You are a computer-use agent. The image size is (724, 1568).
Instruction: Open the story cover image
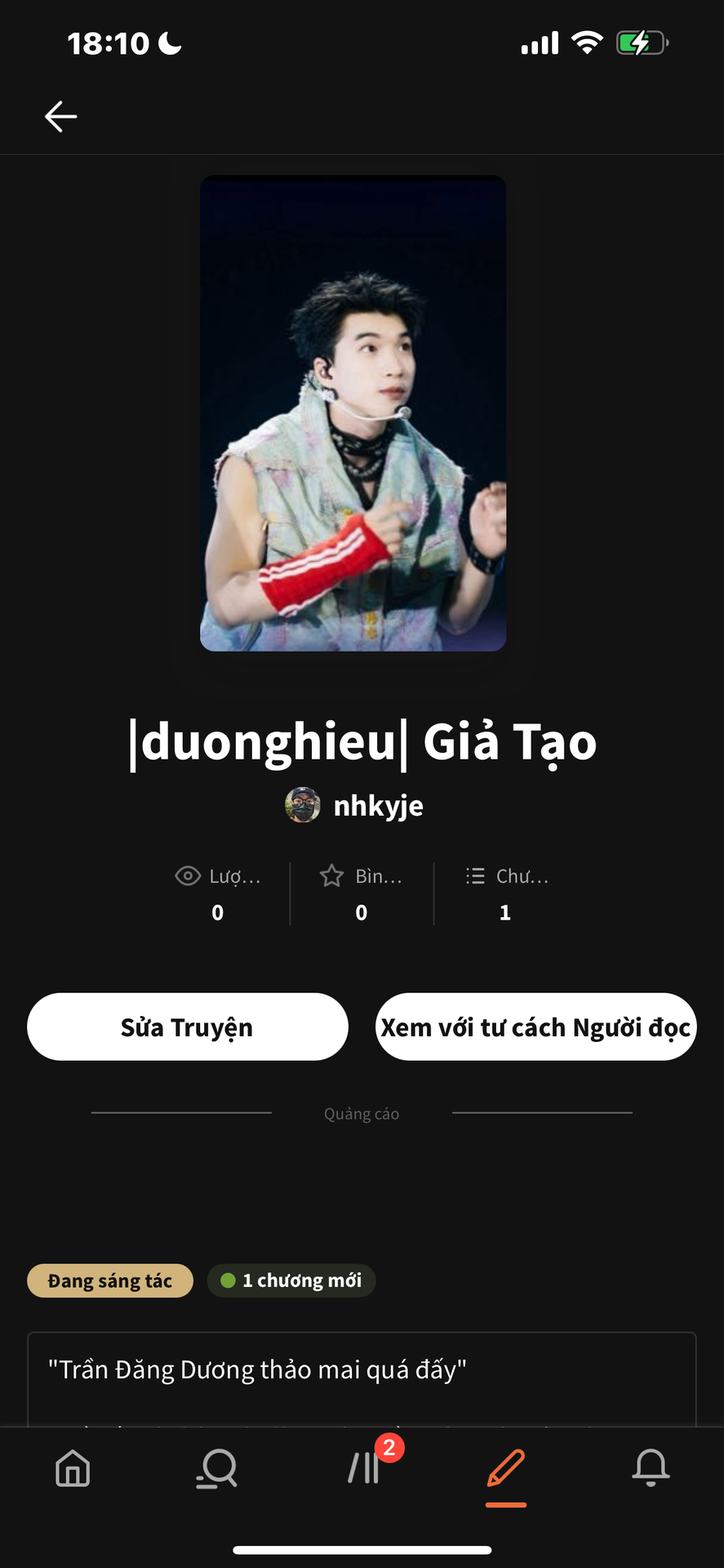(x=353, y=413)
